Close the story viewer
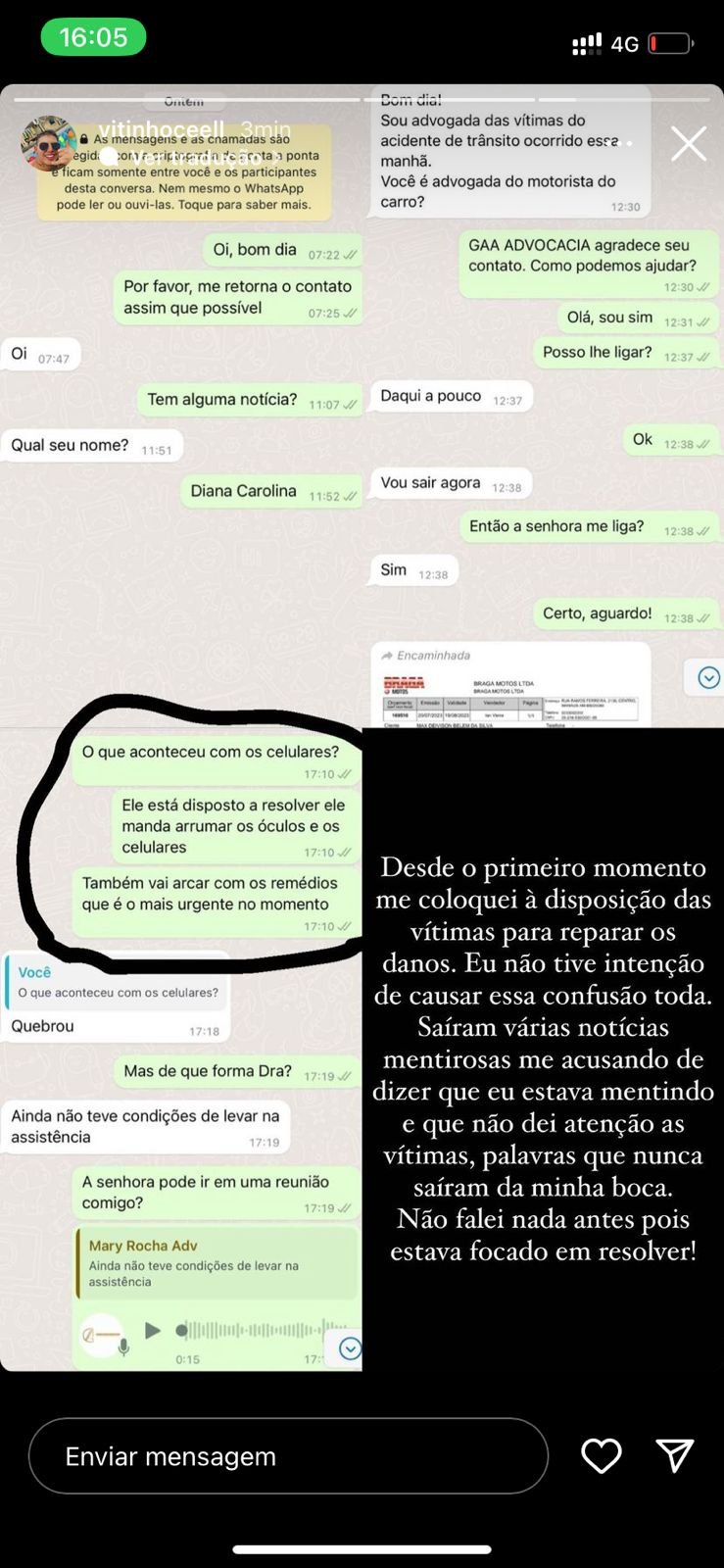 click(x=688, y=144)
